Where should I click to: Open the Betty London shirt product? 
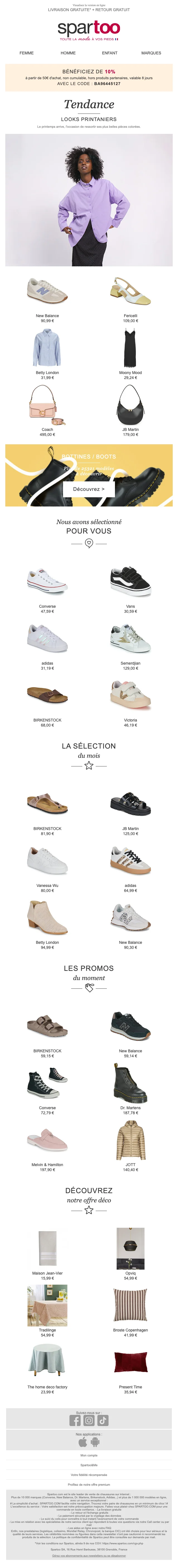[47, 348]
